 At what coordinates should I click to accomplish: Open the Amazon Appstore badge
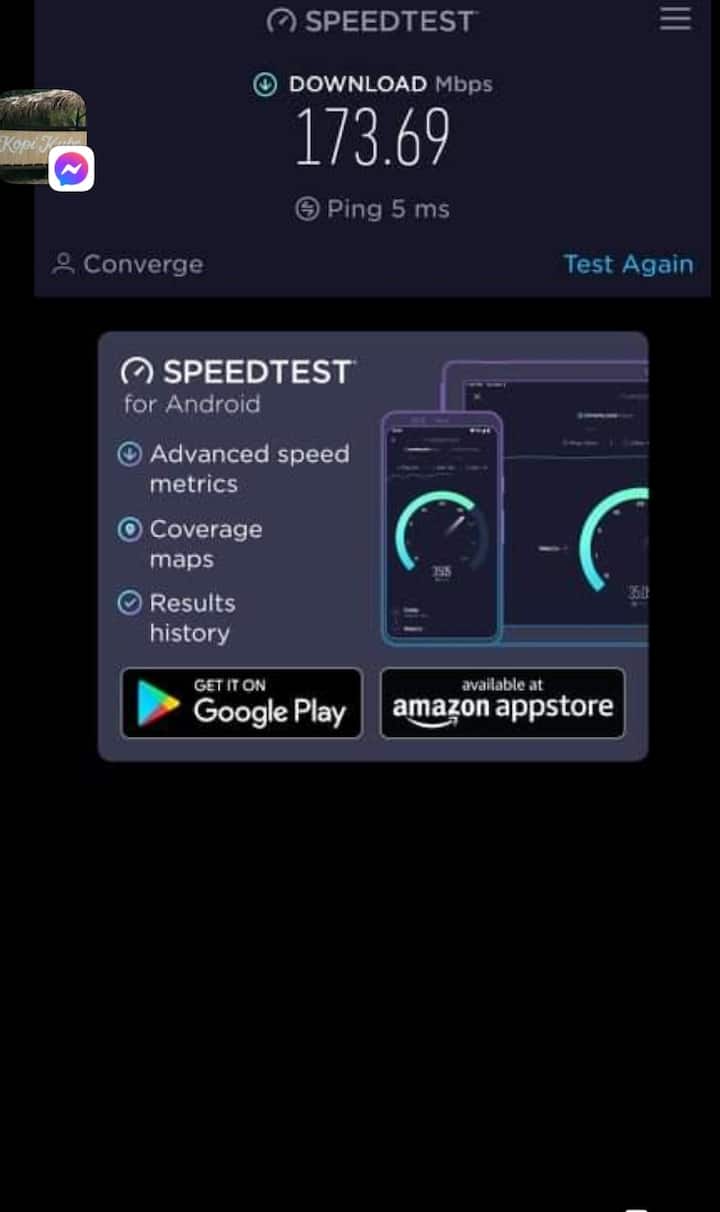click(x=502, y=703)
